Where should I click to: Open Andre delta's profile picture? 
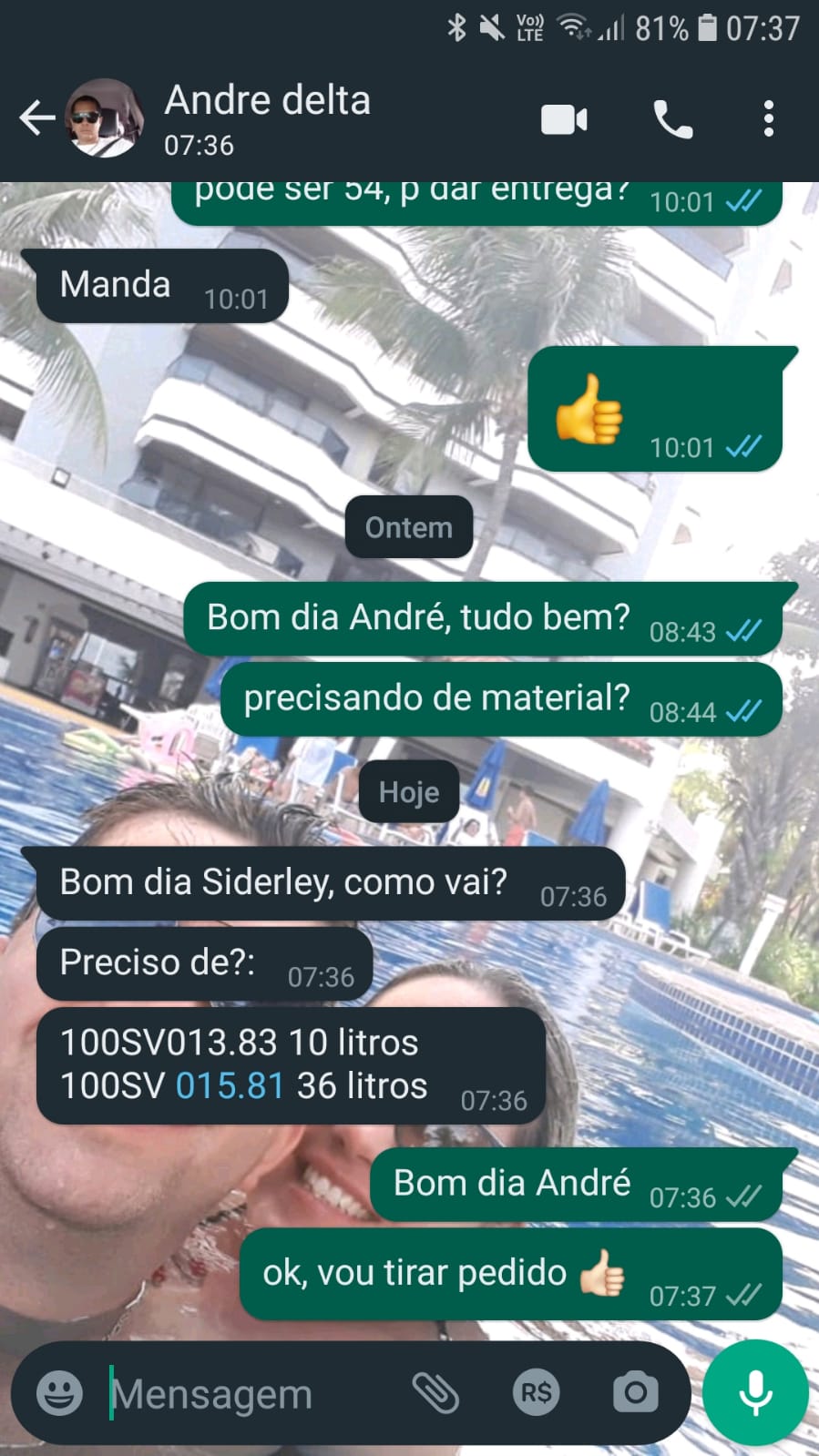click(104, 118)
